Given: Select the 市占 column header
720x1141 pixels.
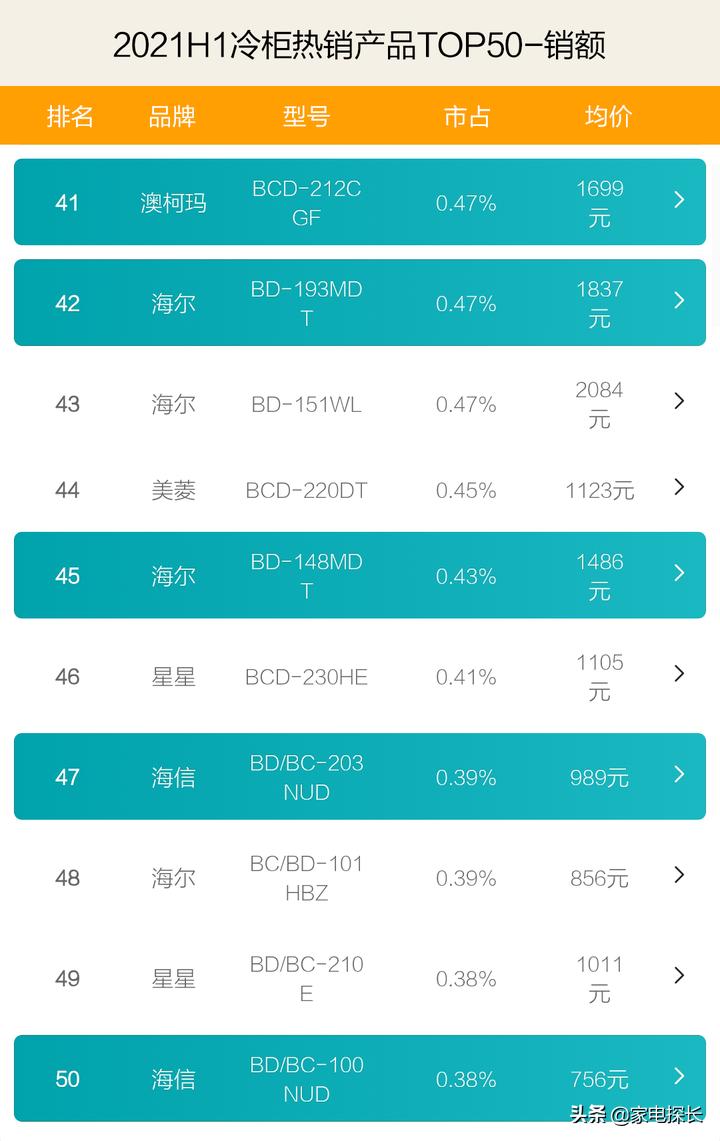Looking at the screenshot, I should [x=465, y=117].
